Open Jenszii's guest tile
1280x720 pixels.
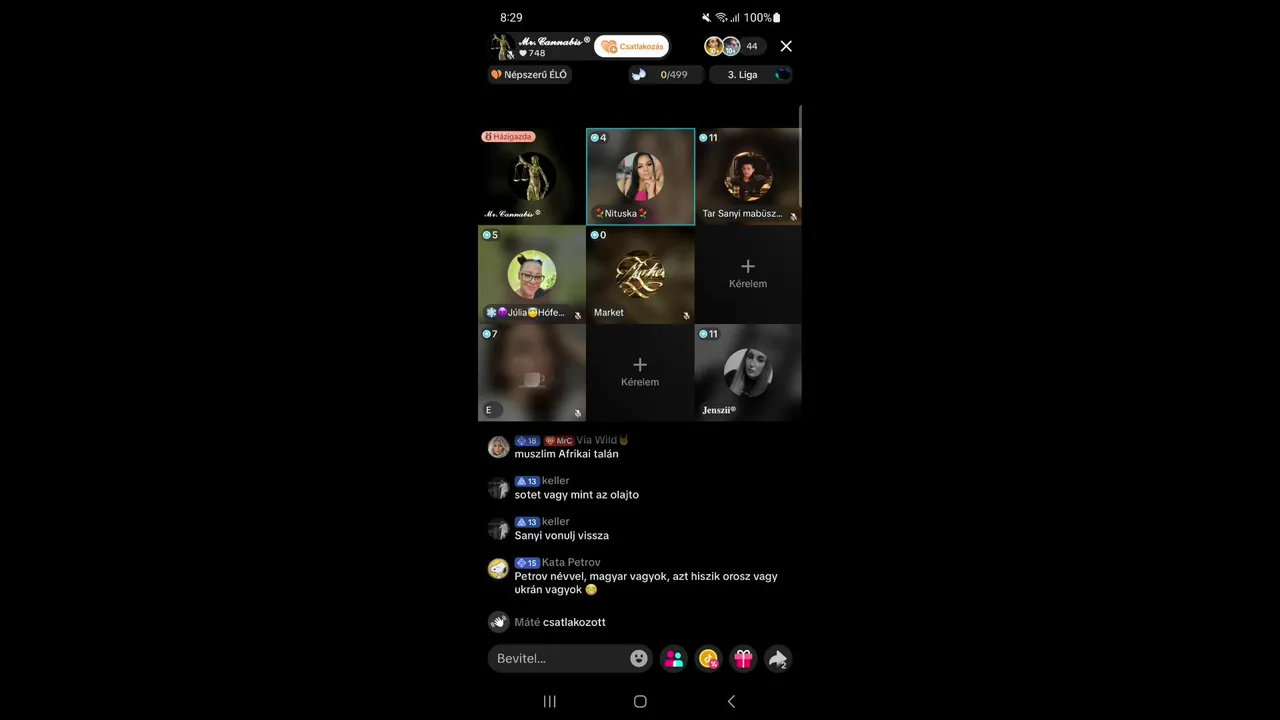[x=748, y=372]
